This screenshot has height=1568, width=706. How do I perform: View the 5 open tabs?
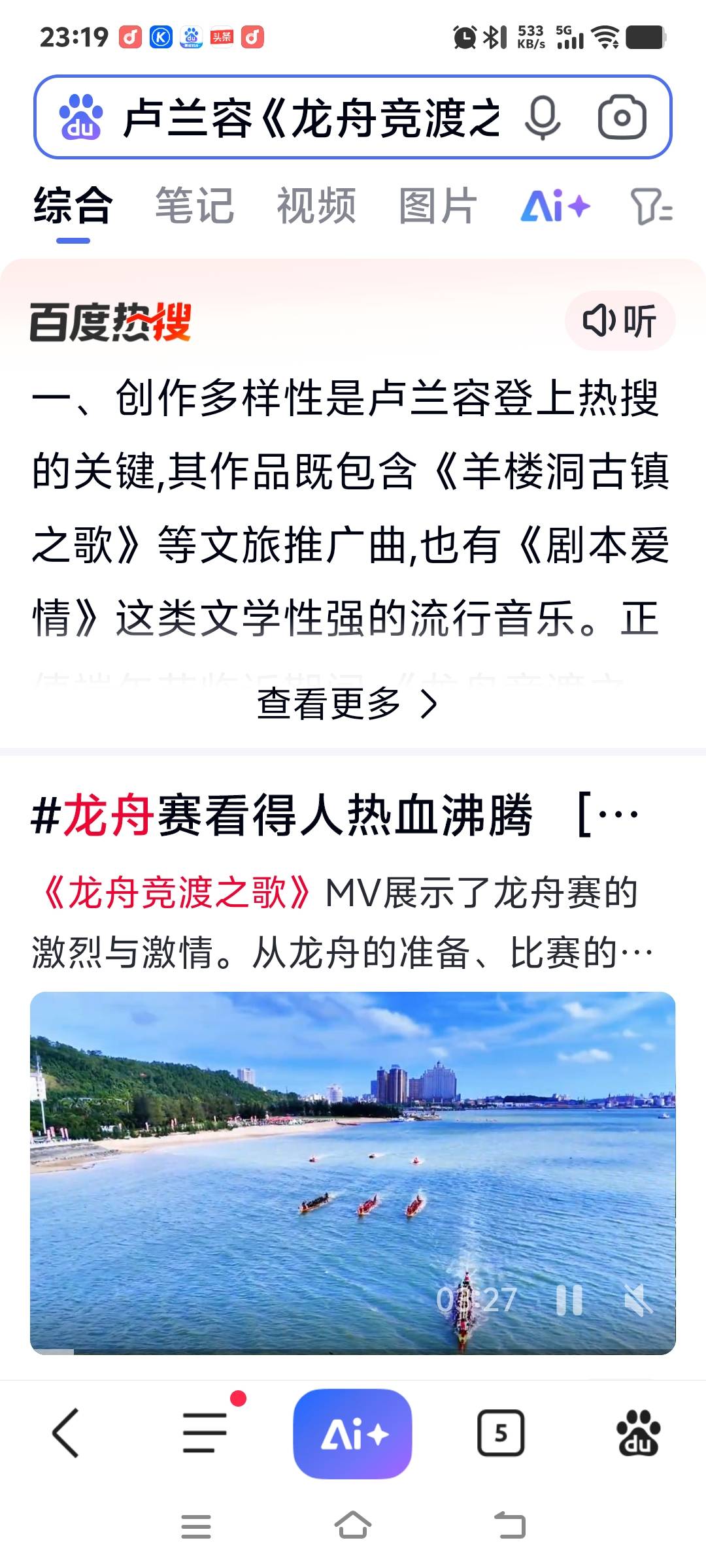point(501,1433)
